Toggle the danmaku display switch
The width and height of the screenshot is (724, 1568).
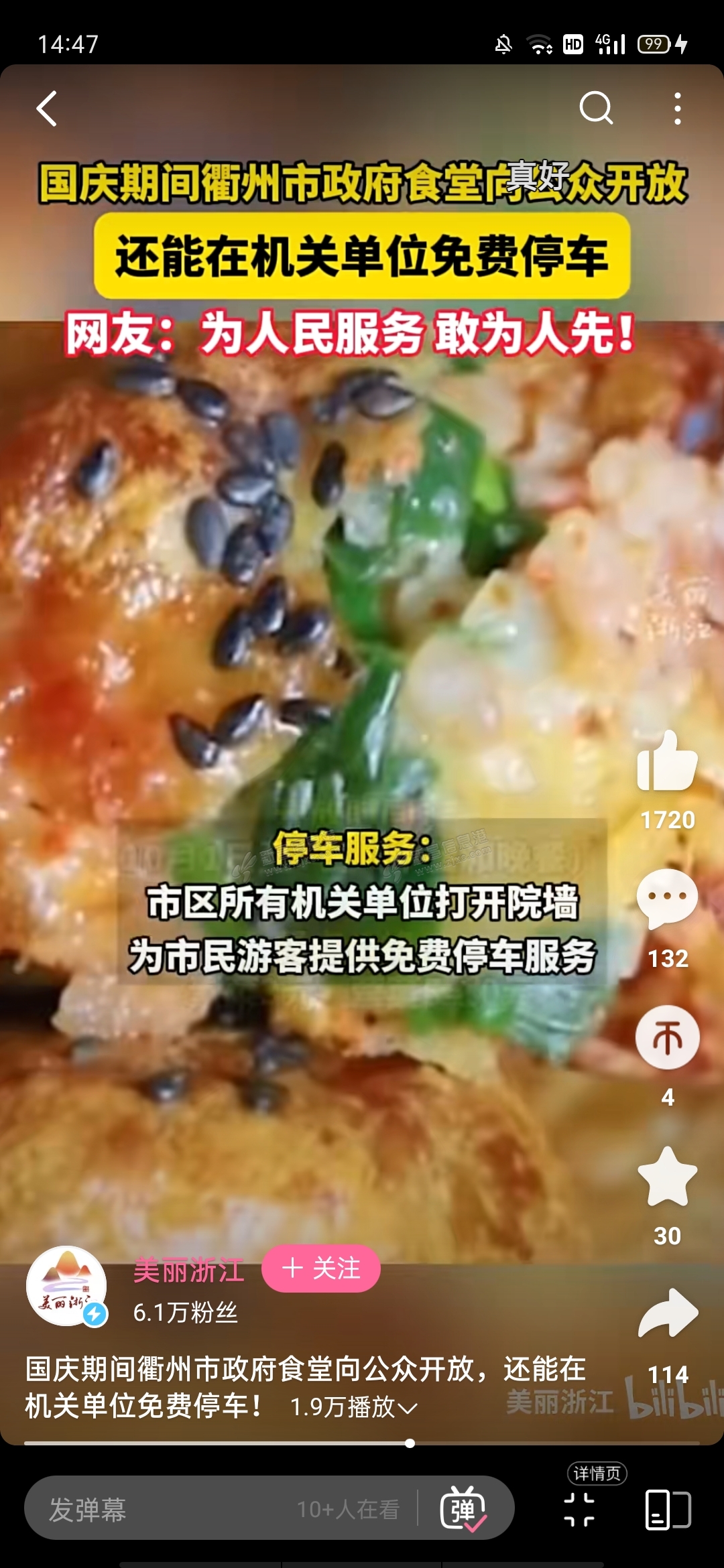click(463, 1510)
